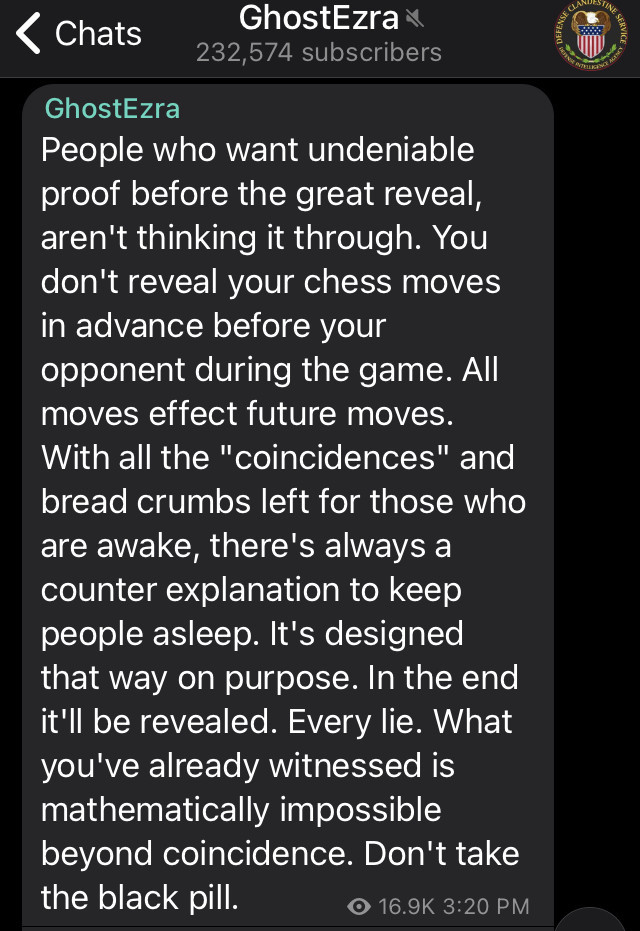The image size is (640, 931).
Task: Open GhostEzra channel info from the header title
Action: 318,19
